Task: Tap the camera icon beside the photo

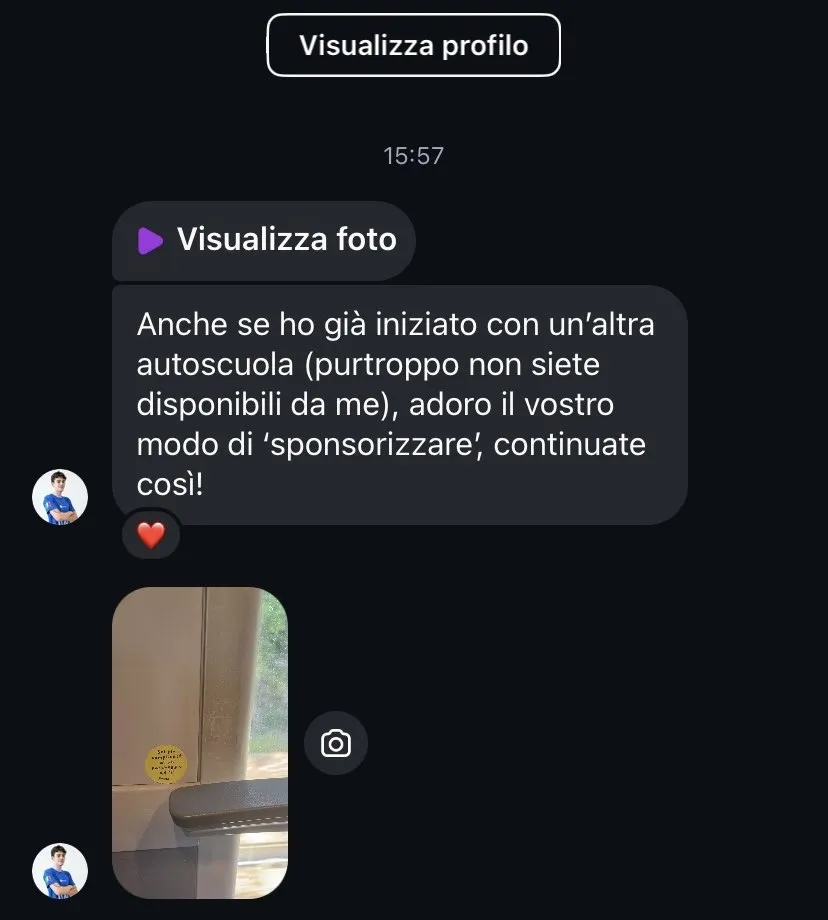Action: click(336, 743)
